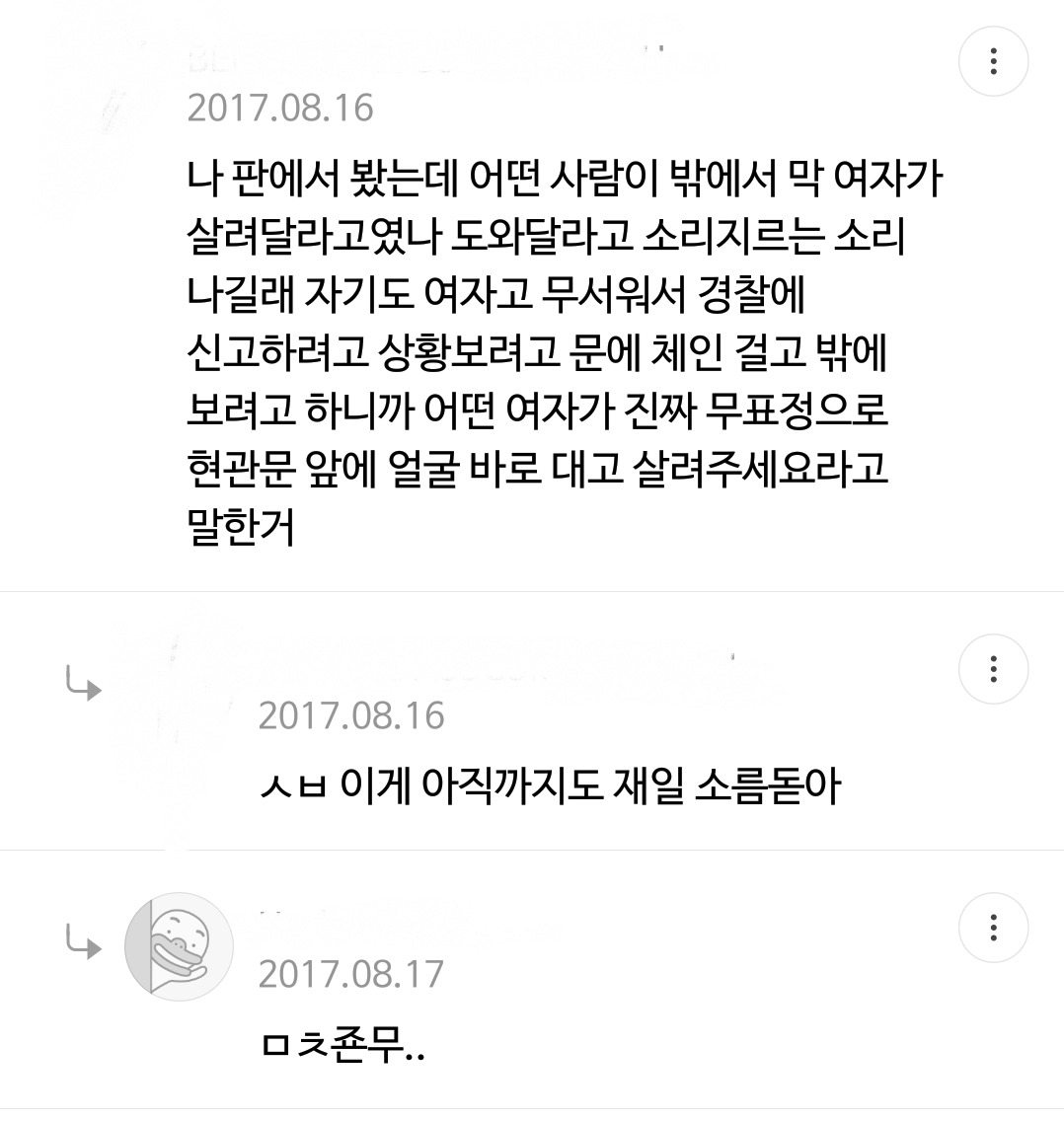Open options menu for the 소름돋아 reply
Screen dimensions: 1064x1121
[x=993, y=670]
